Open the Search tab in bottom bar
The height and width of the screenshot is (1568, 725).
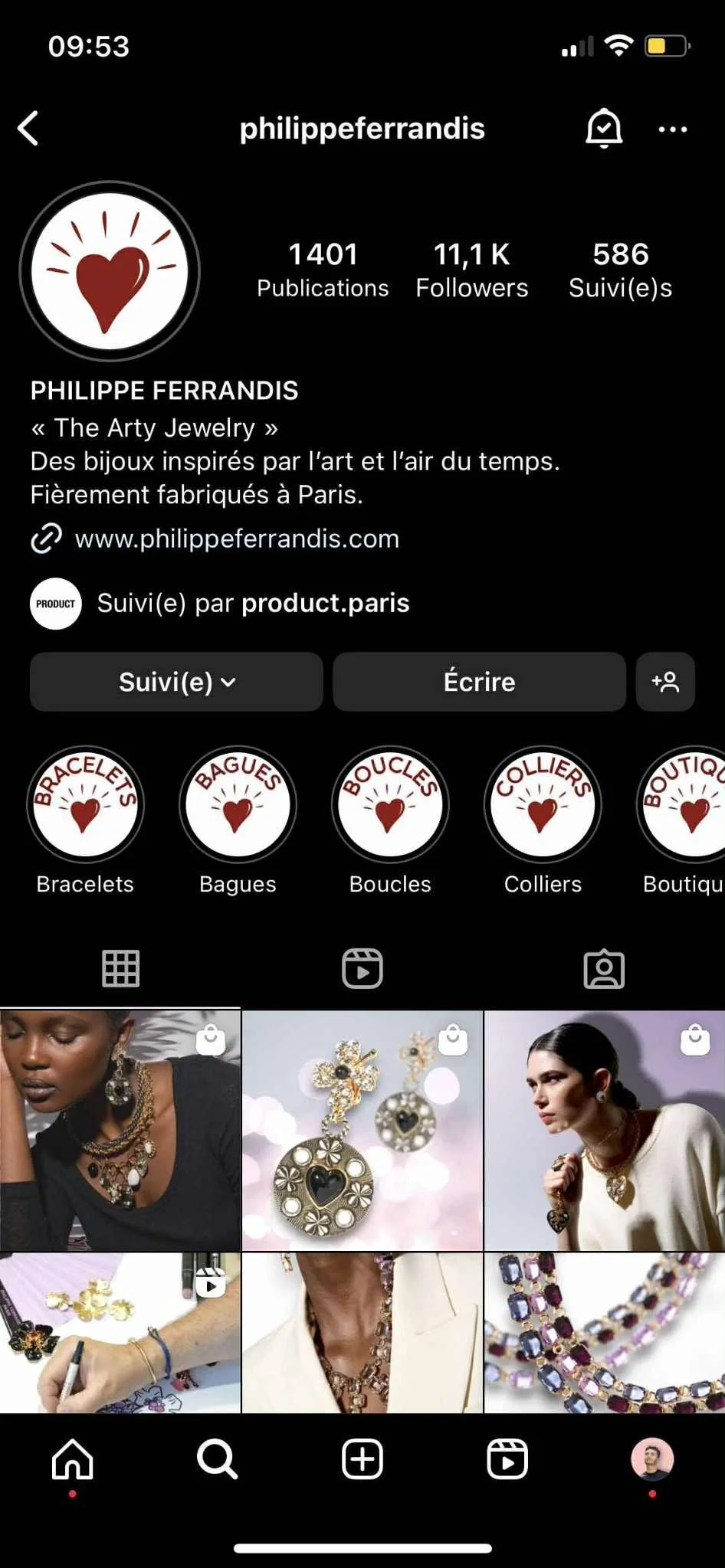pyautogui.click(x=217, y=1459)
